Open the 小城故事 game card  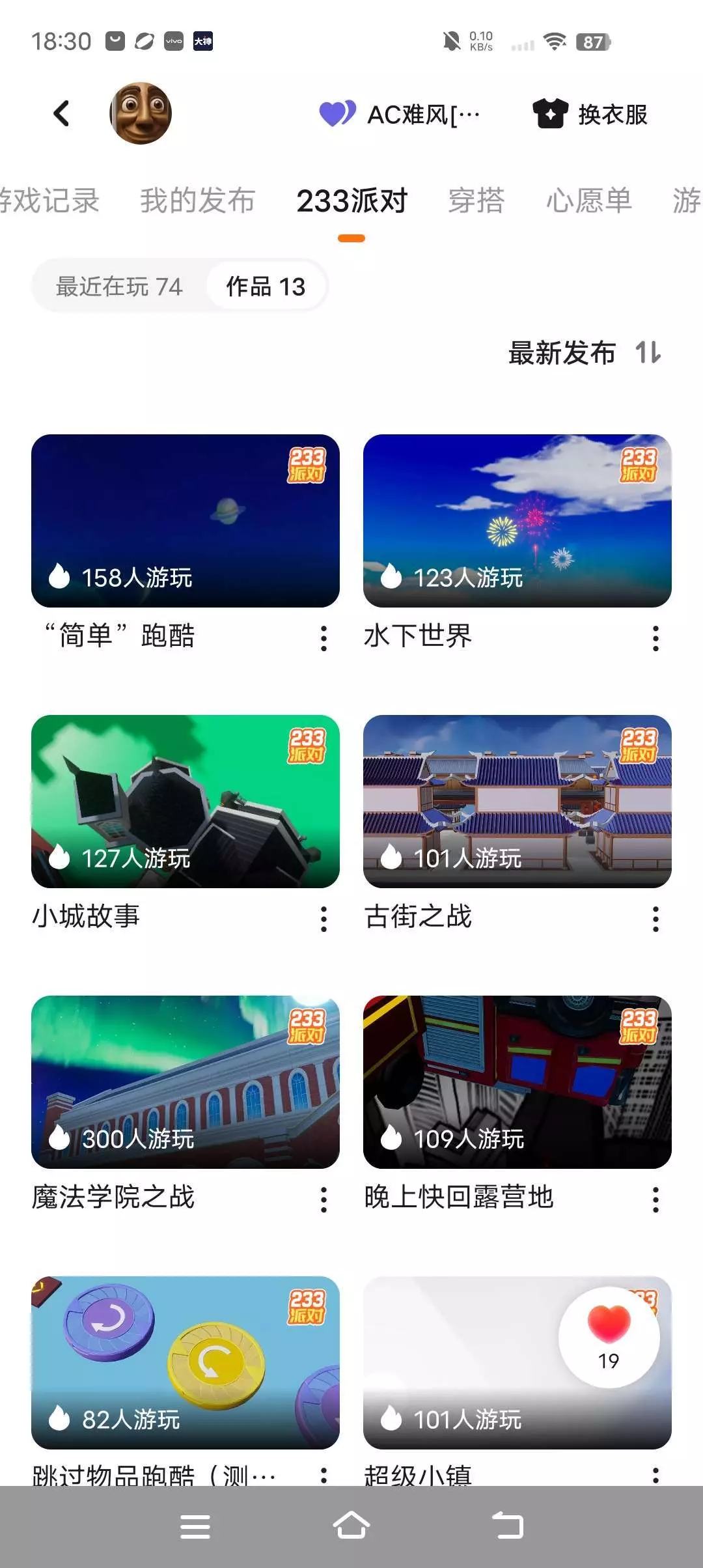coord(186,802)
